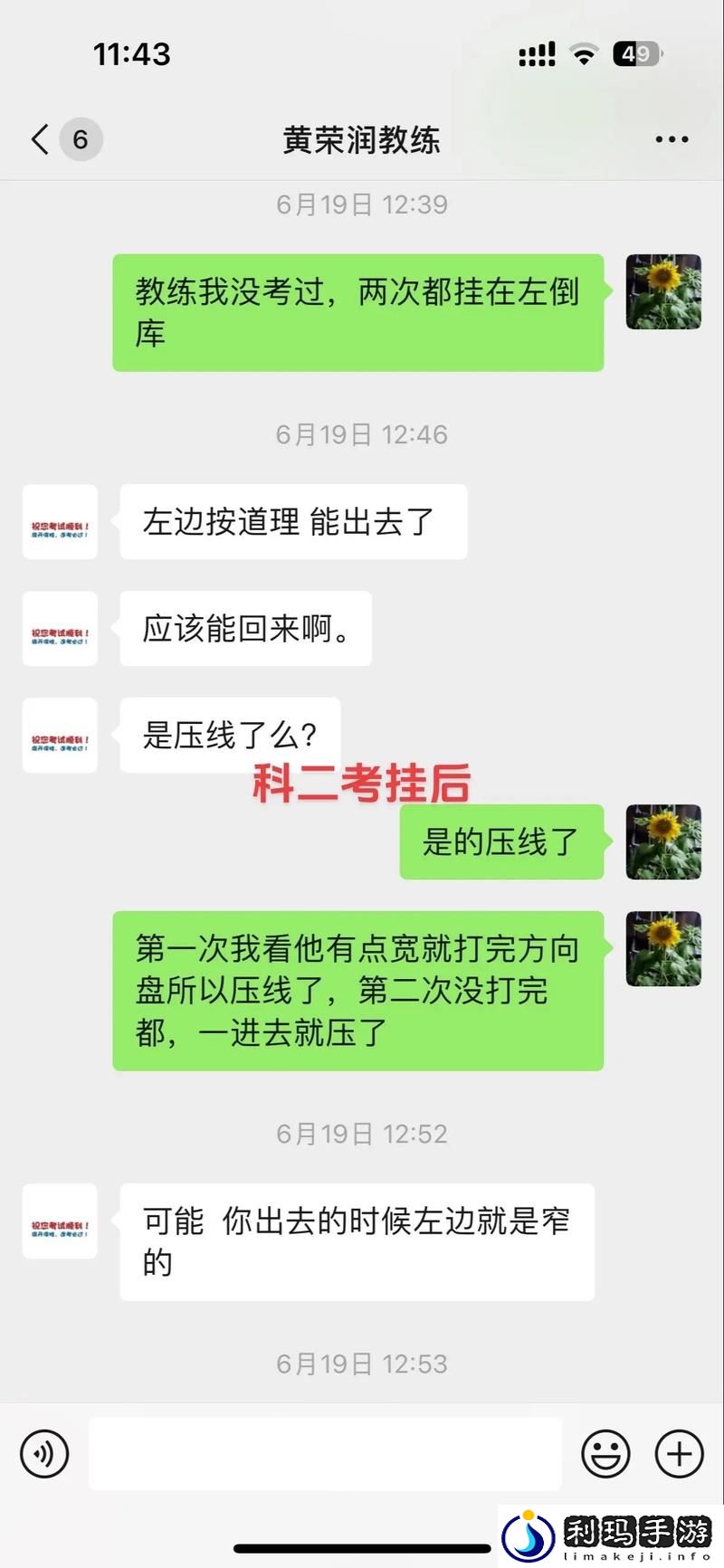
Task: Open the chat info overflow menu
Action: click(672, 139)
